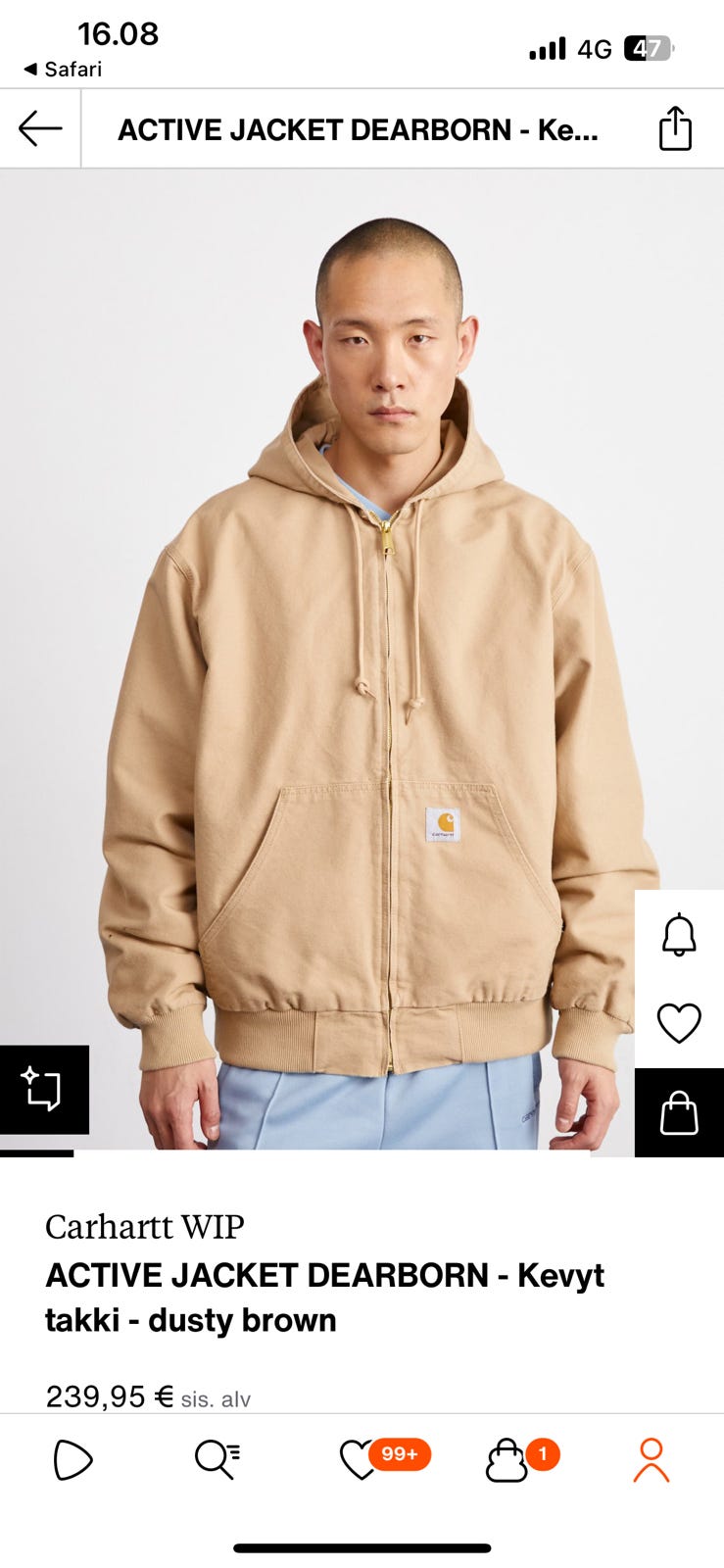
Task: Share this product via share icon
Action: point(675,128)
